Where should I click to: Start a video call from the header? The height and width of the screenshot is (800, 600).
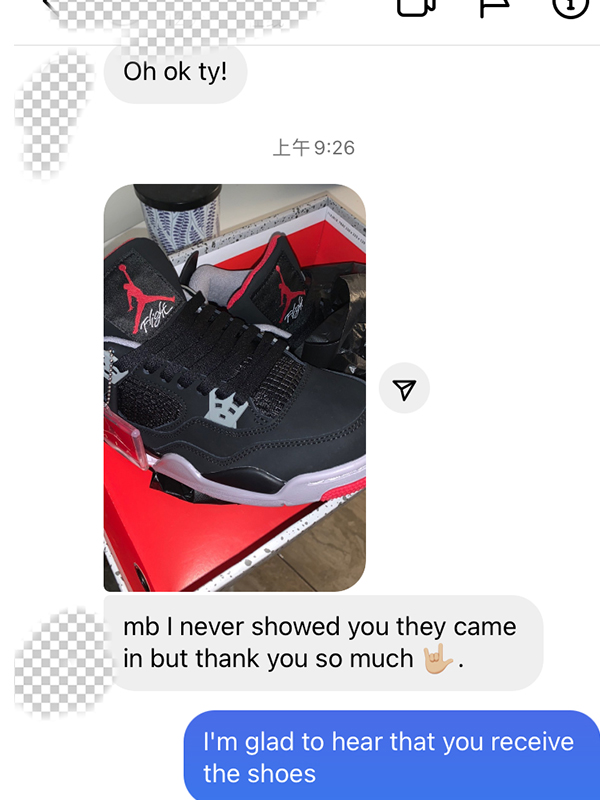(416, 6)
